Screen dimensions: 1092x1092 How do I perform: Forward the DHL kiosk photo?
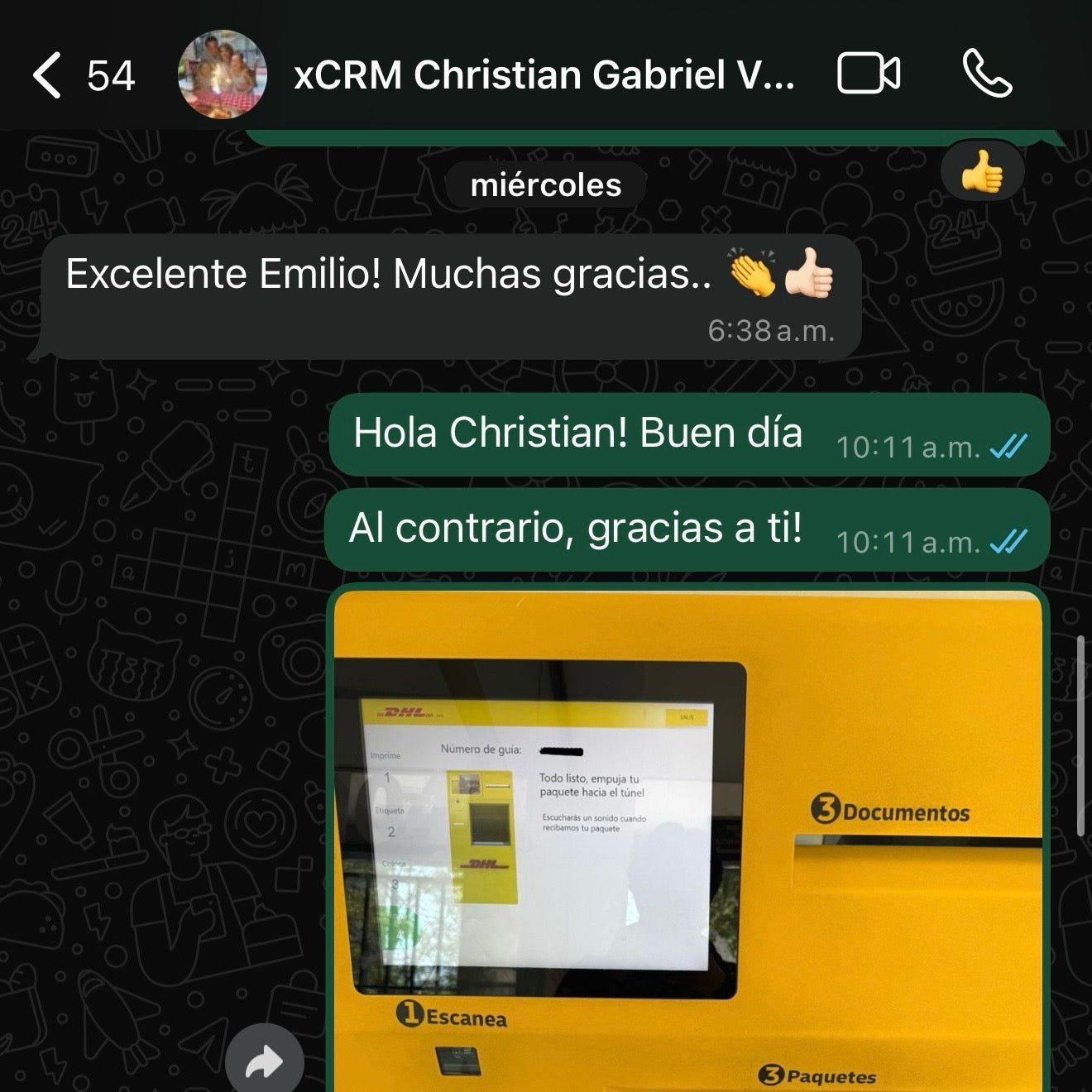265,1062
